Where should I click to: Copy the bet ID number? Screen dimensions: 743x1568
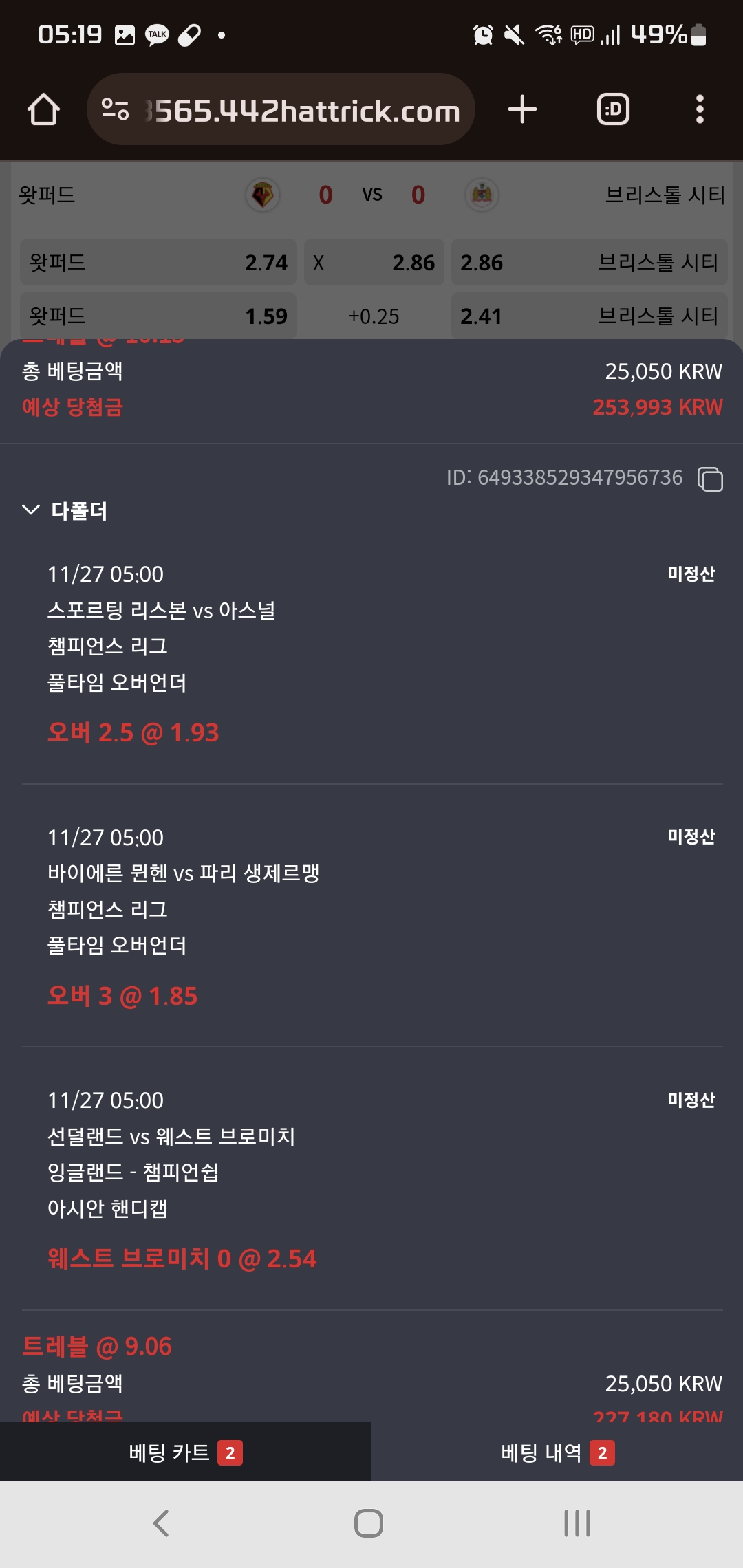(x=710, y=479)
